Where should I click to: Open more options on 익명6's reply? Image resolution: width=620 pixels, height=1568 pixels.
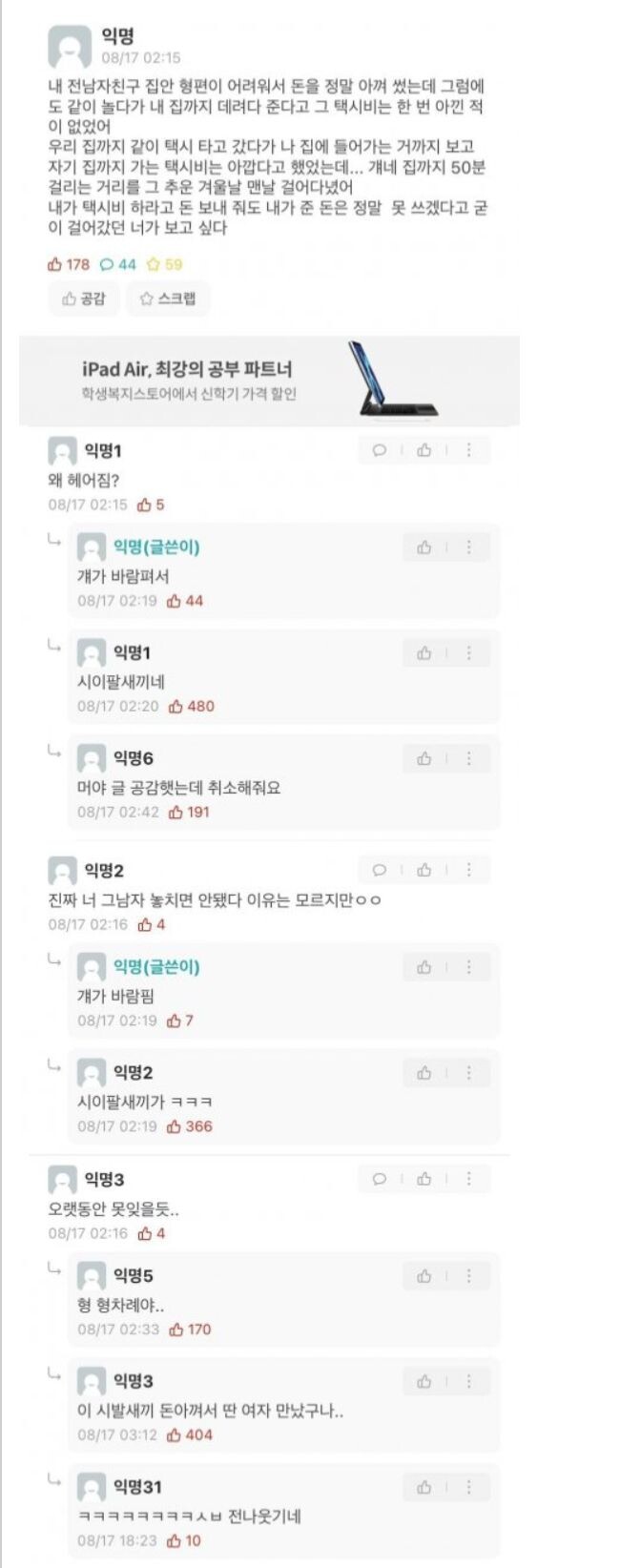point(468,758)
